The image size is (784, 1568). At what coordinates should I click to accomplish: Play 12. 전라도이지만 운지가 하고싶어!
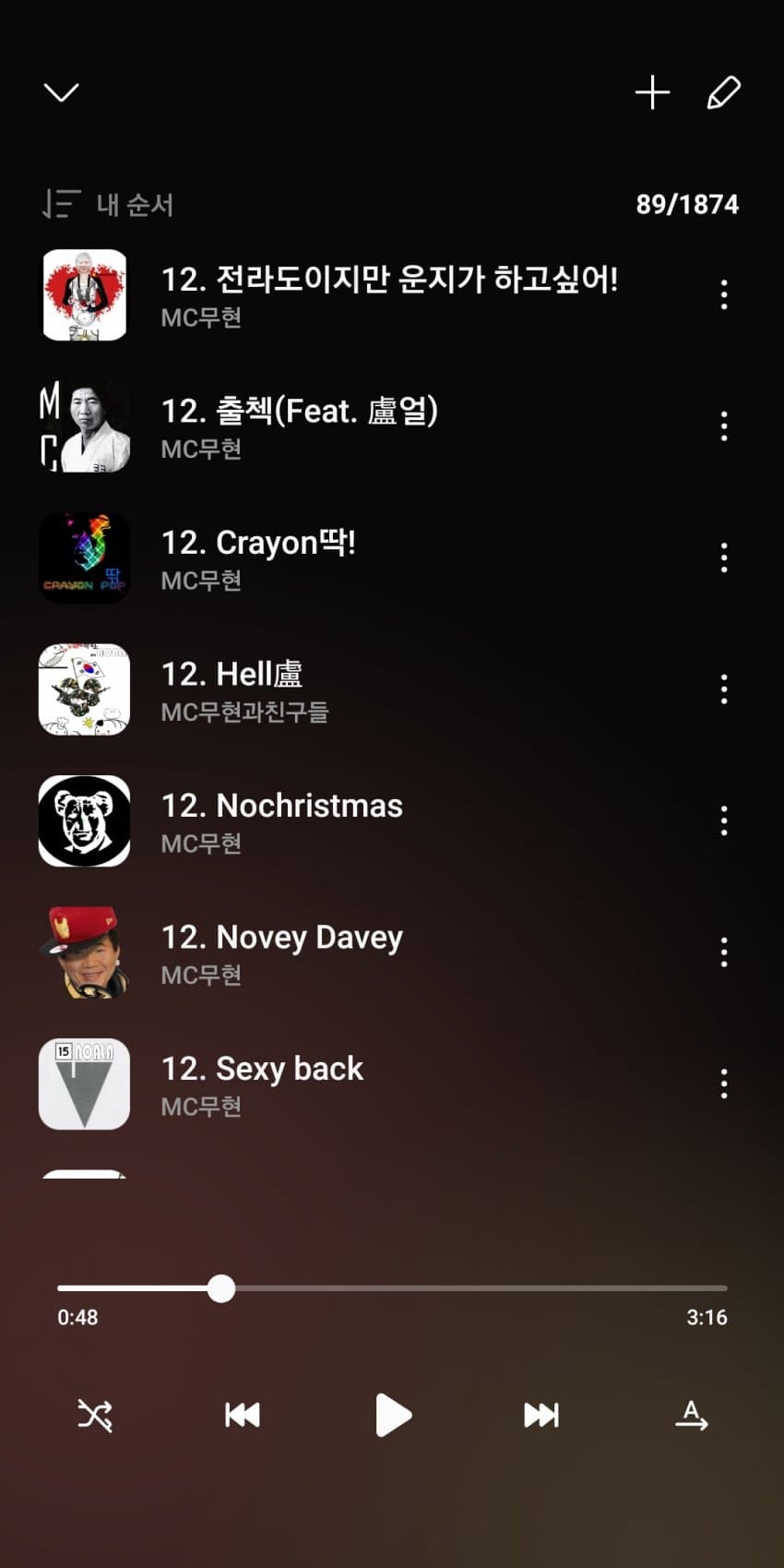click(x=387, y=295)
